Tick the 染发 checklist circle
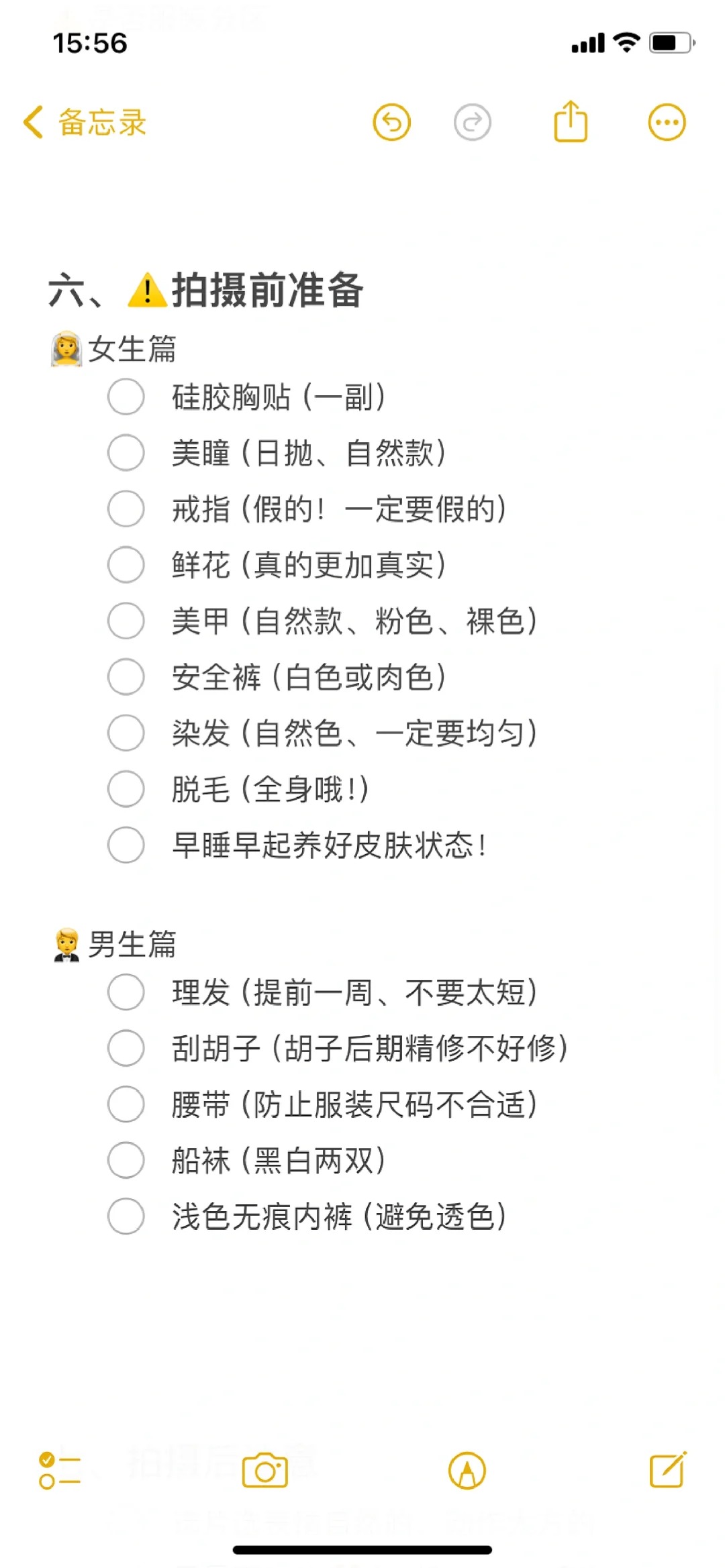Screen dimensions: 725x1568 126,733
